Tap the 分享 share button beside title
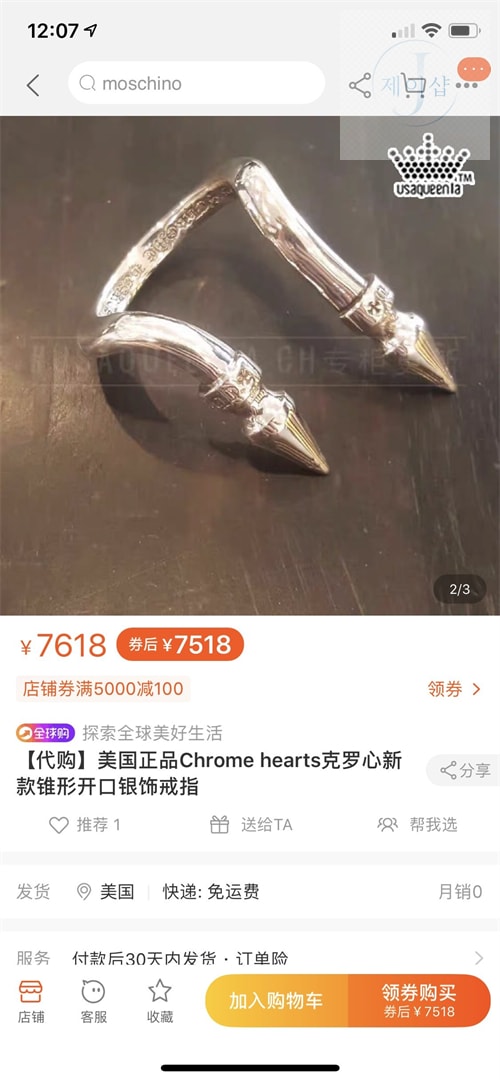 [463, 770]
